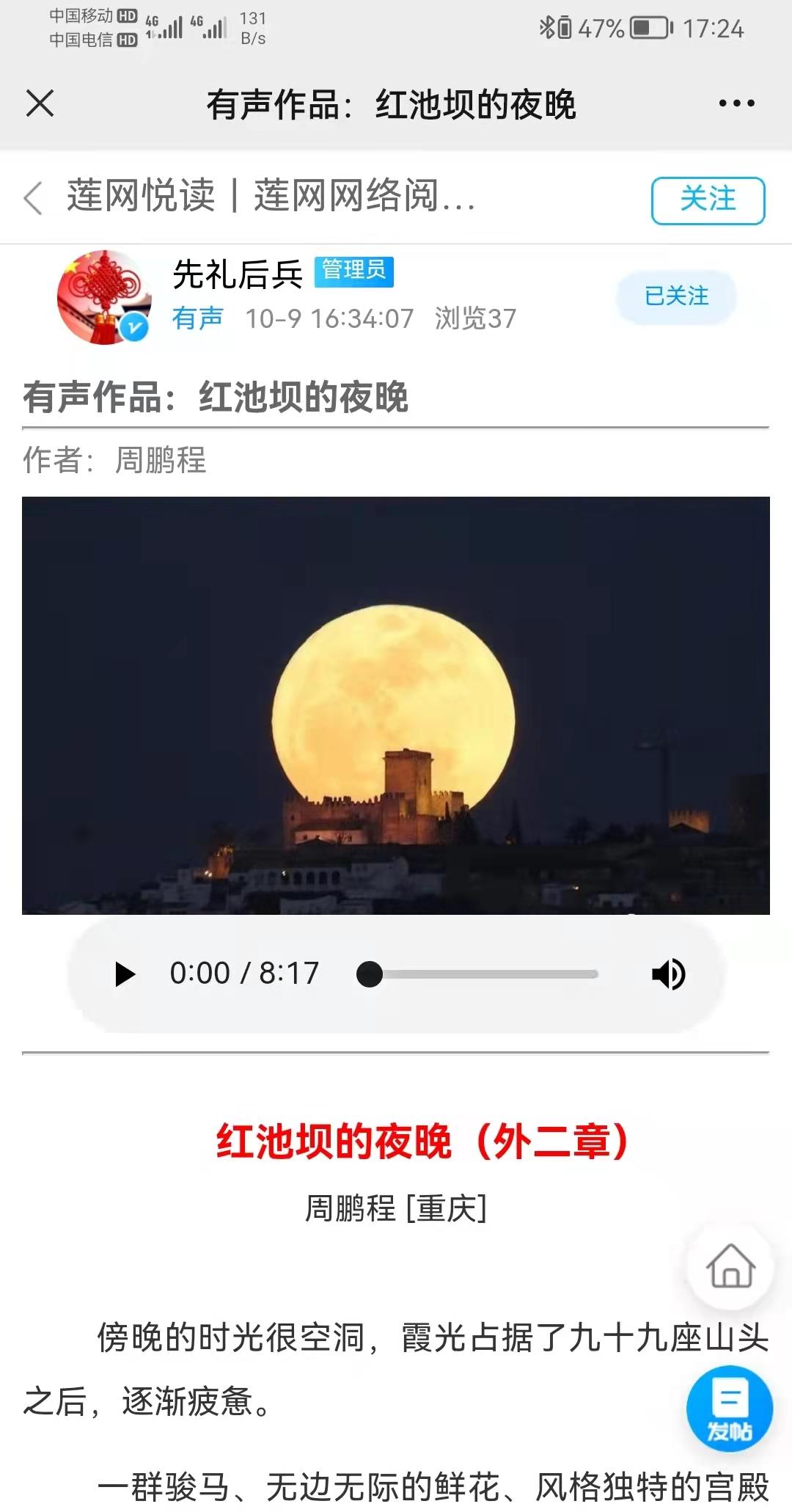Viewport: 792px width, 1512px height.
Task: Open the 有声 category link
Action: (x=197, y=318)
